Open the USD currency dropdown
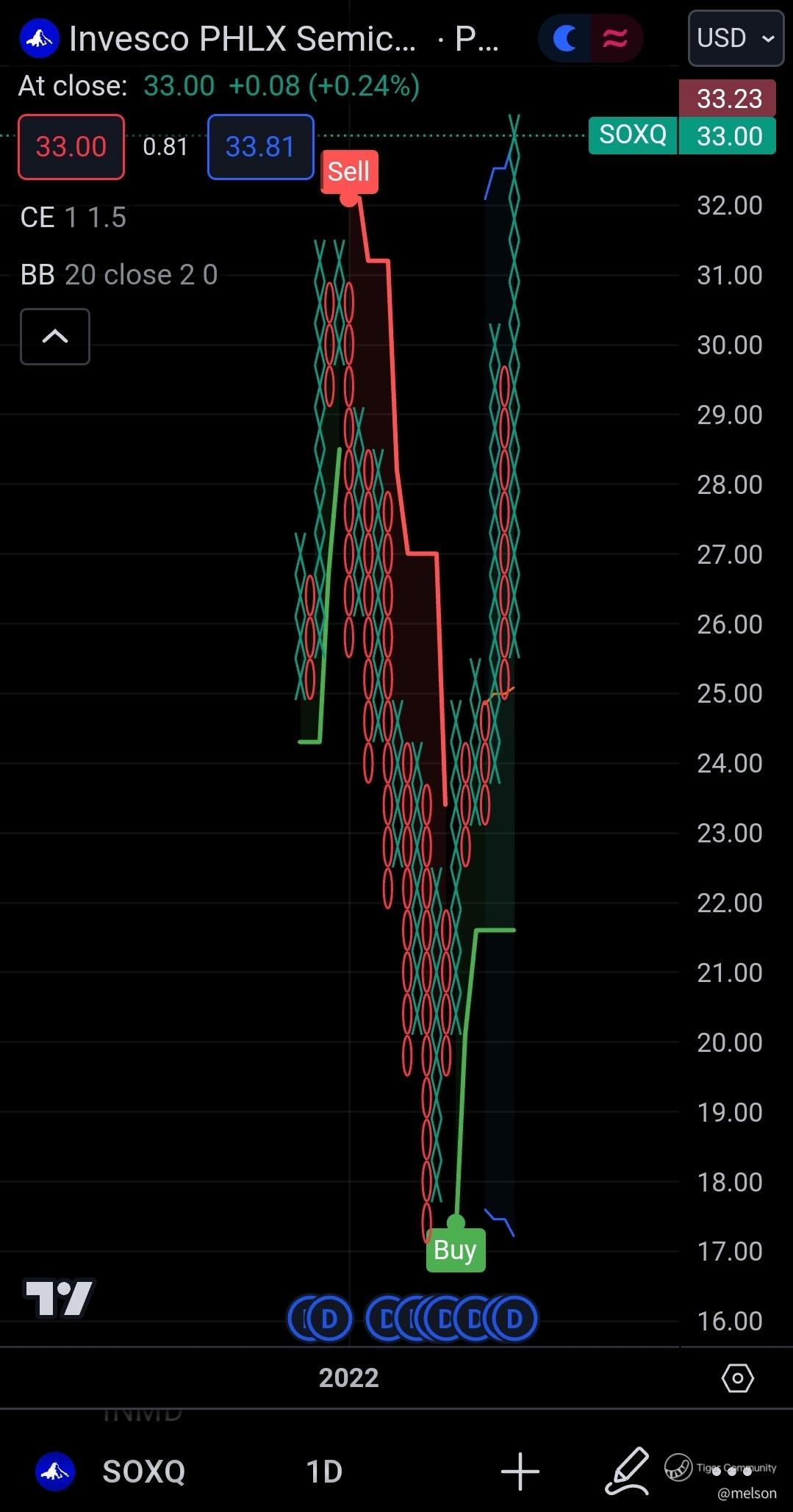The height and width of the screenshot is (1512, 793). coord(735,38)
